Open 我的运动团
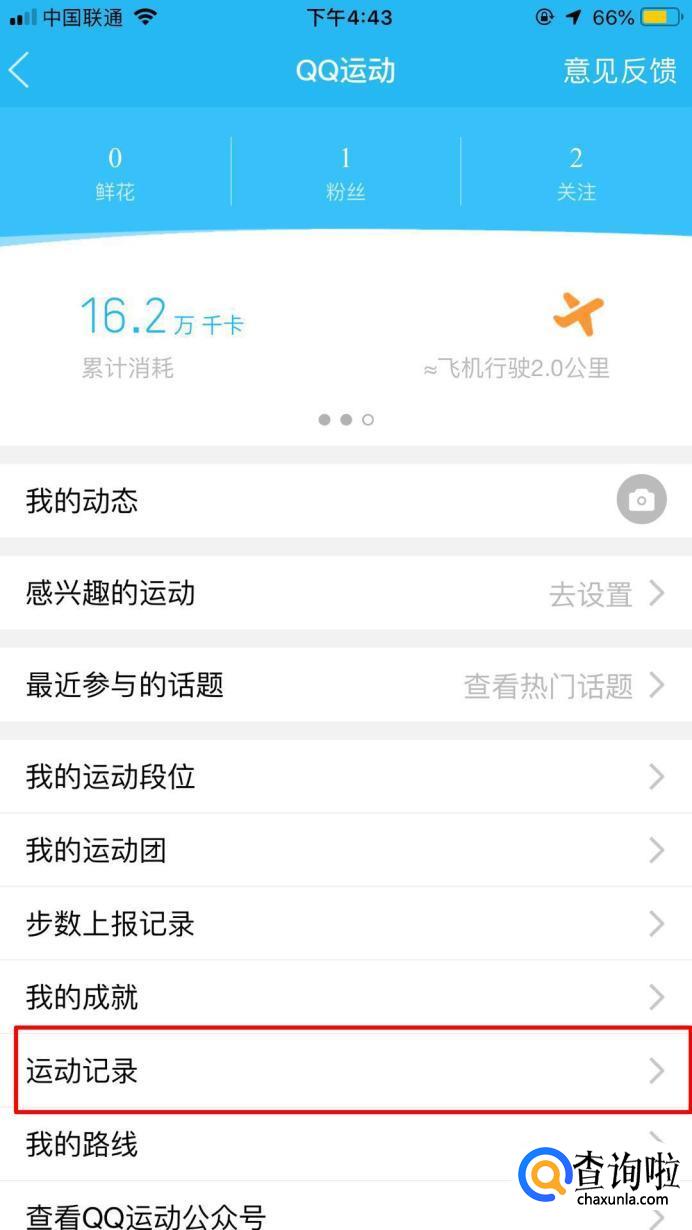This screenshot has height=1230, width=692. point(346,850)
